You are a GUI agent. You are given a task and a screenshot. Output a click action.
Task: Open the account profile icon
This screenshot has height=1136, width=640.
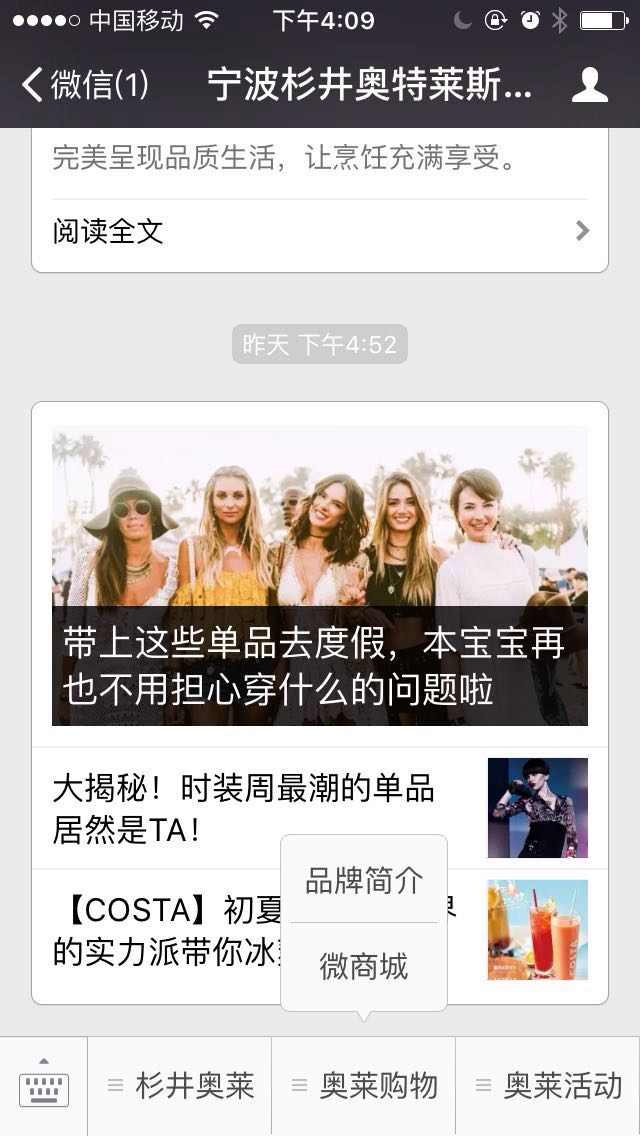point(590,85)
